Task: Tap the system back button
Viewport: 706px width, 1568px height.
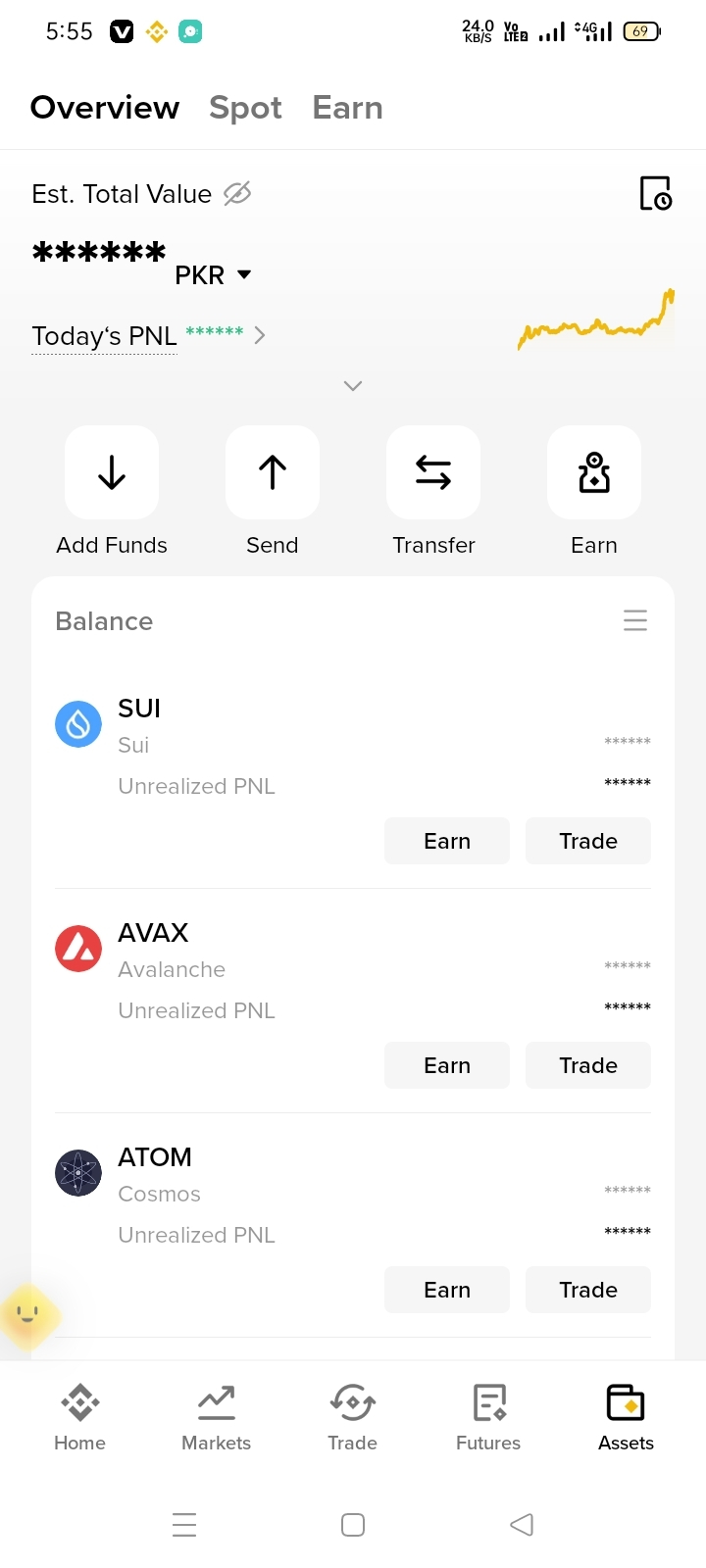Action: 522,1525
